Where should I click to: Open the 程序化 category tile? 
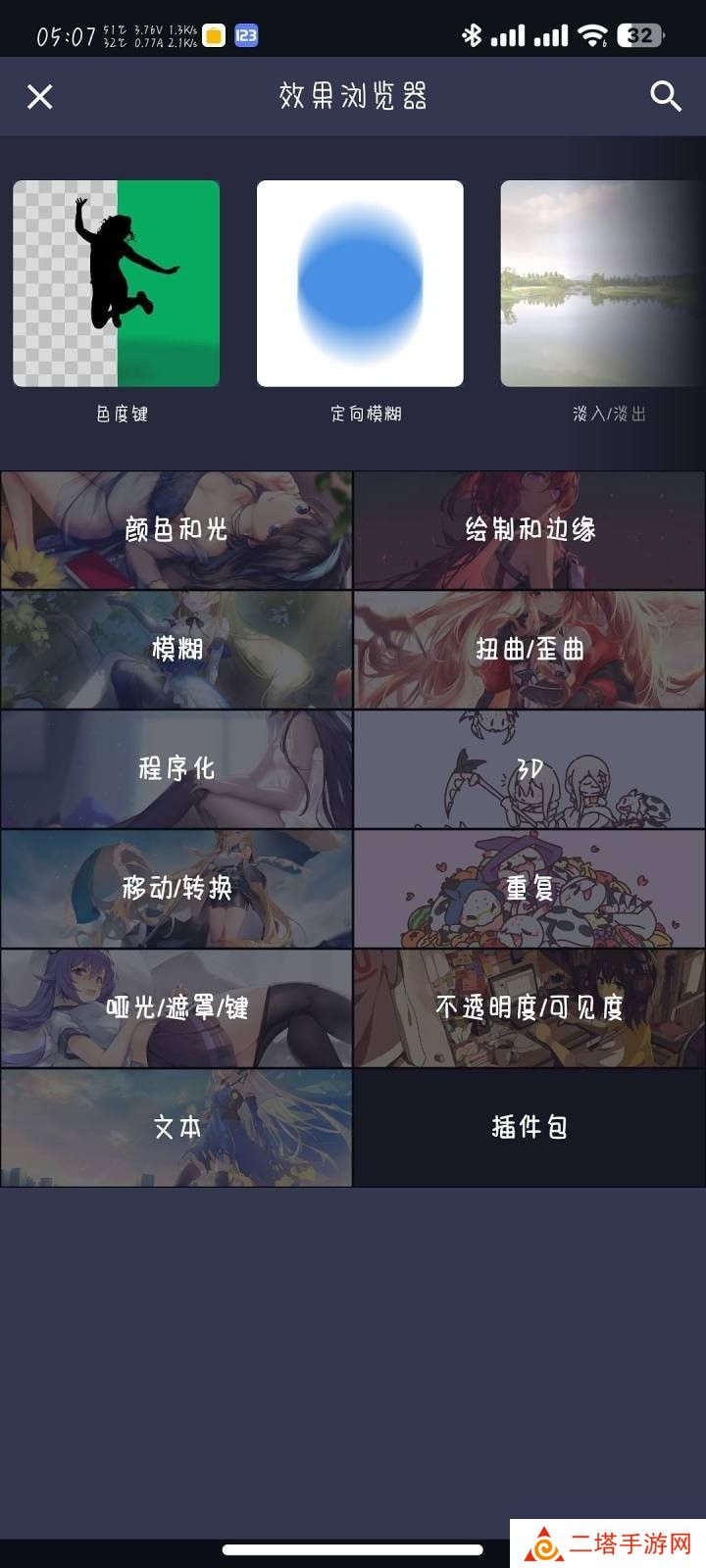[176, 769]
